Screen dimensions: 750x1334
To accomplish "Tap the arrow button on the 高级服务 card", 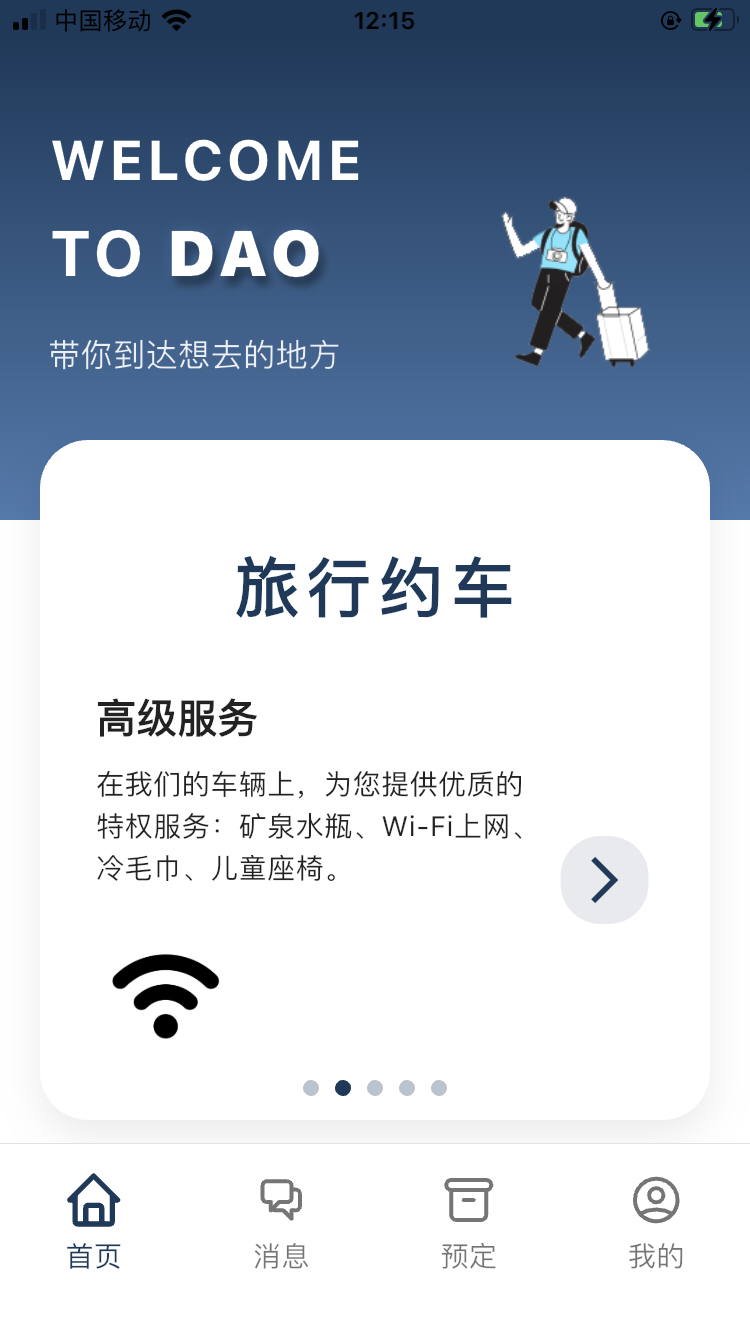I will (604, 880).
